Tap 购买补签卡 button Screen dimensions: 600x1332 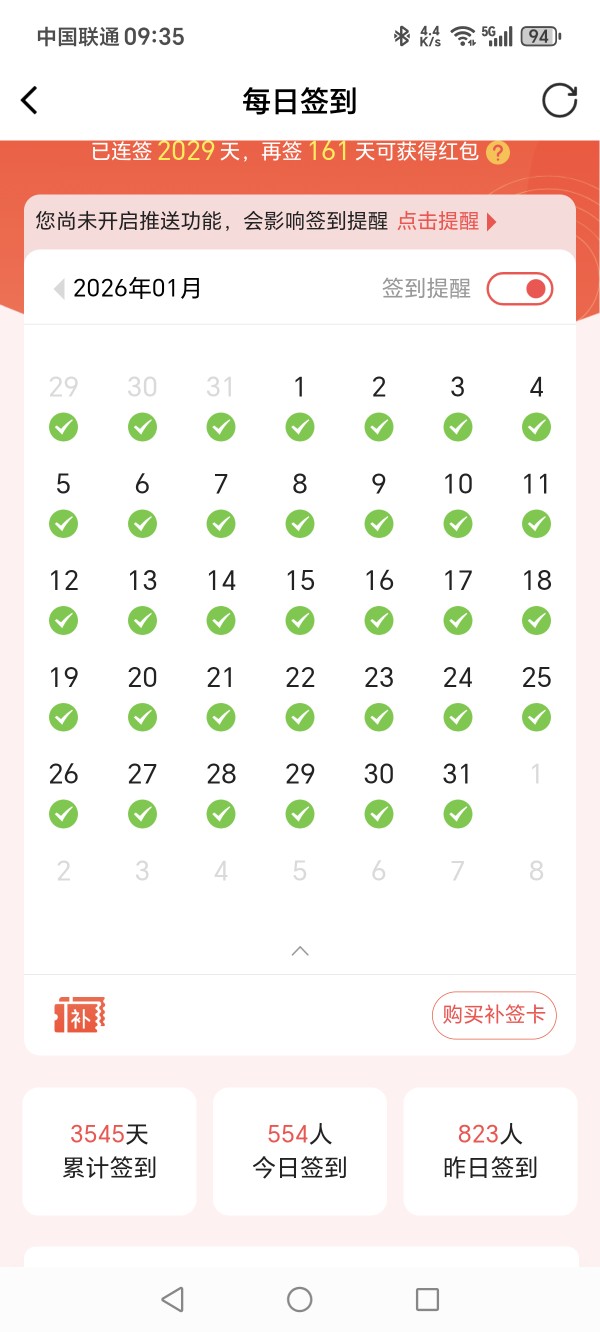point(493,1015)
